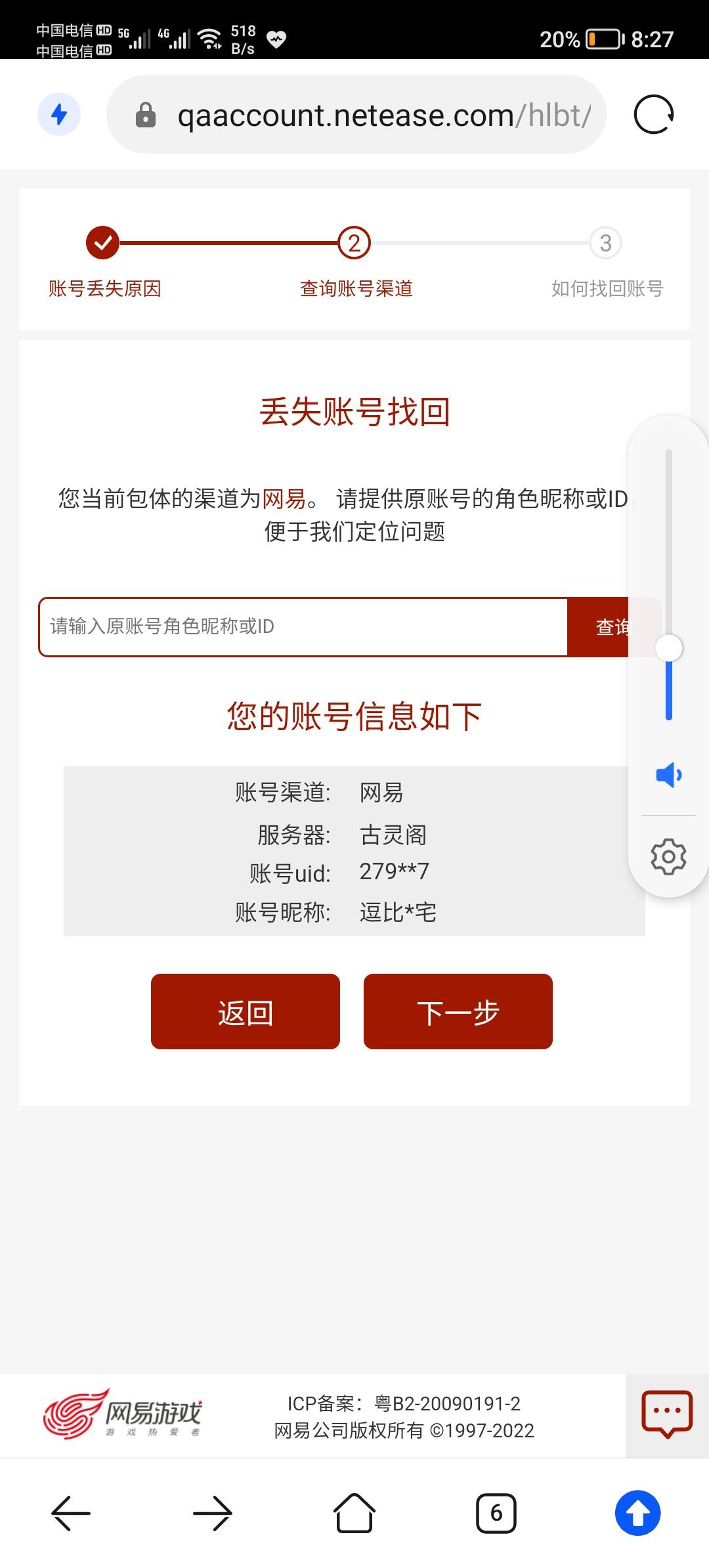Tap the padlock icon in the address bar
Viewport: 709px width, 1568px height.
click(x=147, y=114)
